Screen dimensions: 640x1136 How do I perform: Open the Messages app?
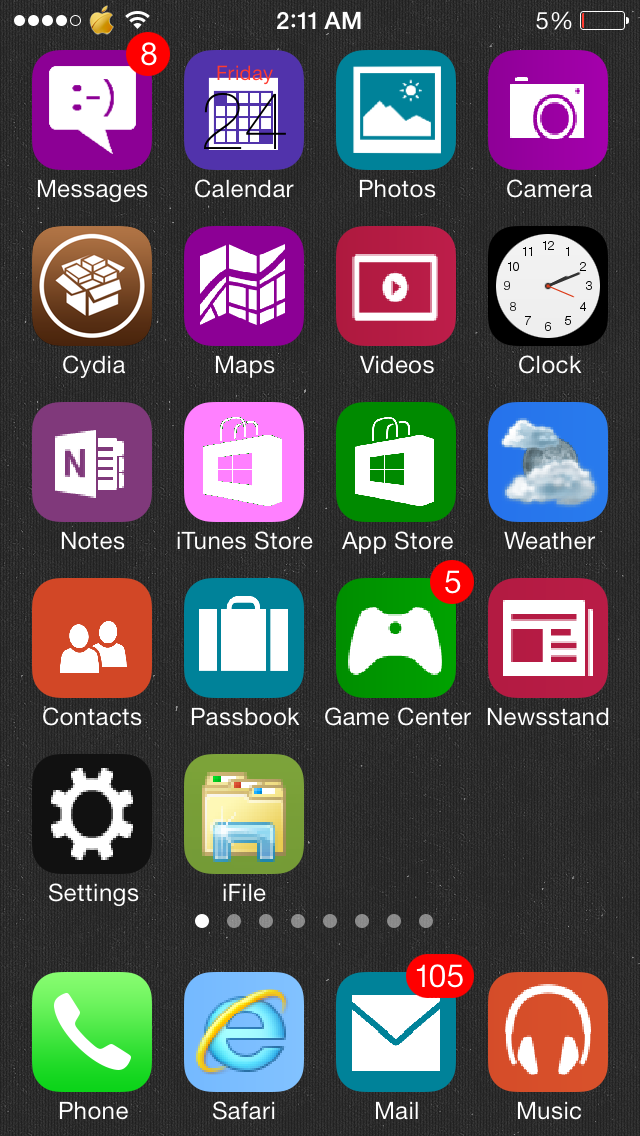92,110
